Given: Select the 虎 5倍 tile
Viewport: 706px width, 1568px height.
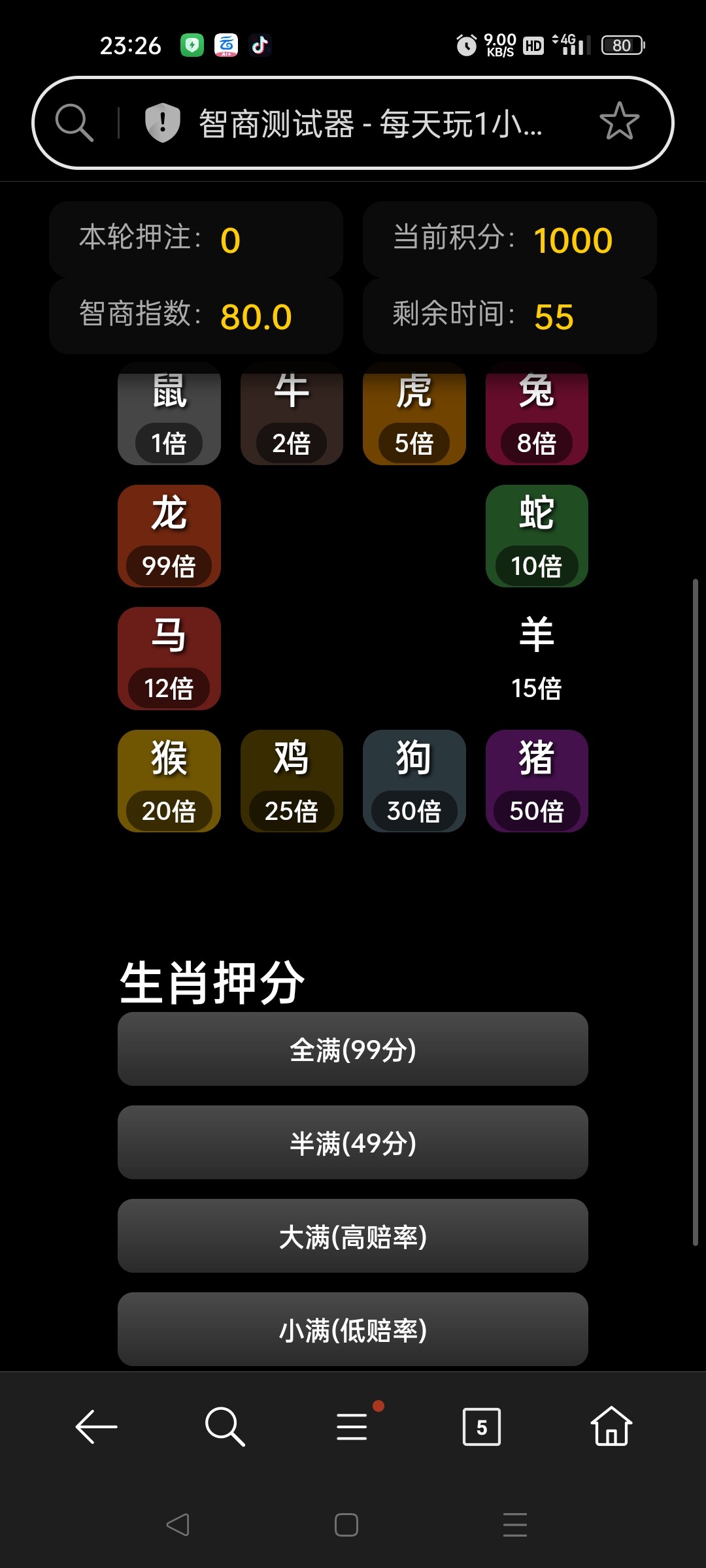Looking at the screenshot, I should [414, 414].
